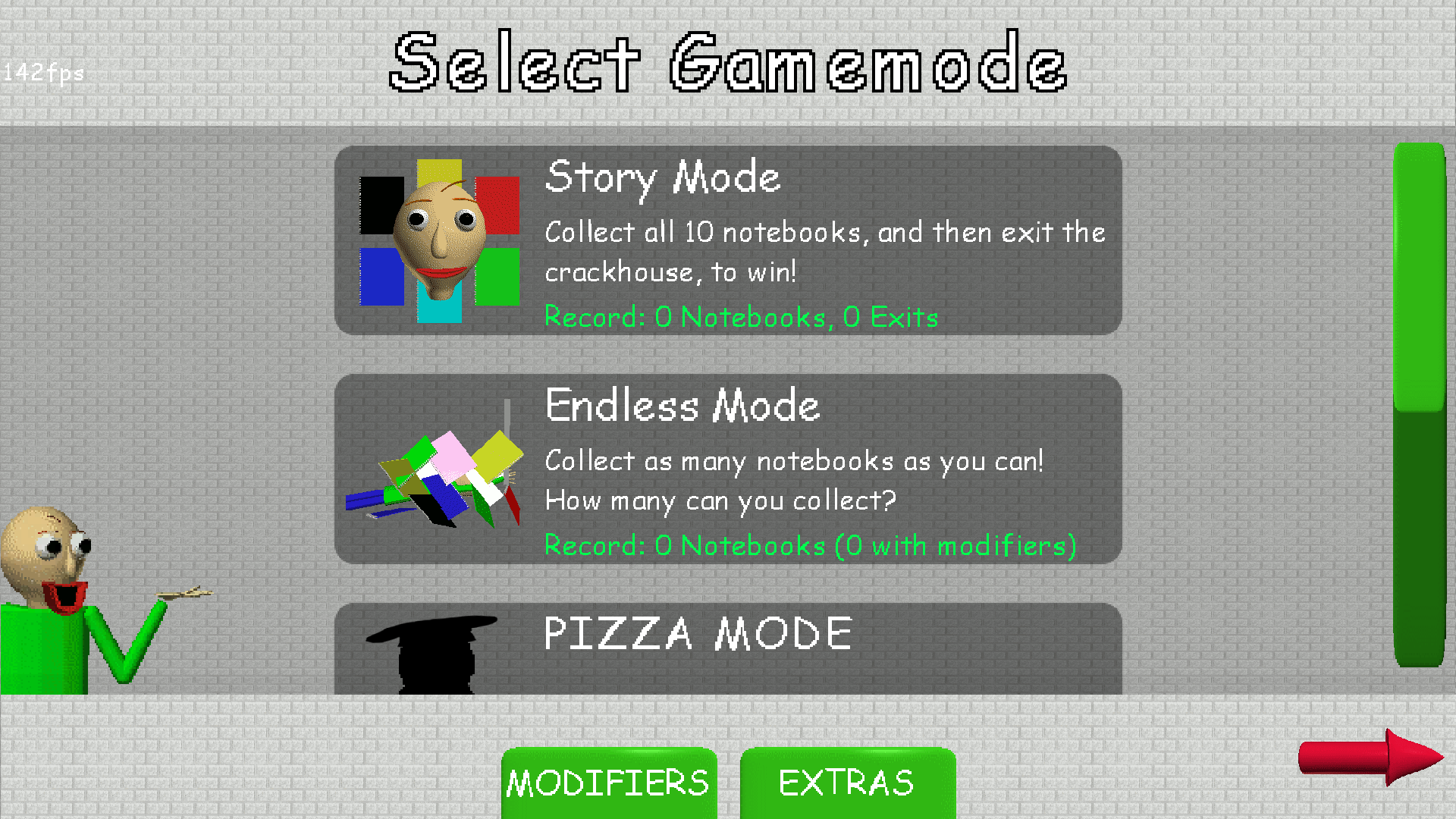Open the Modifiers menu
This screenshot has width=1456, height=819.
[609, 782]
